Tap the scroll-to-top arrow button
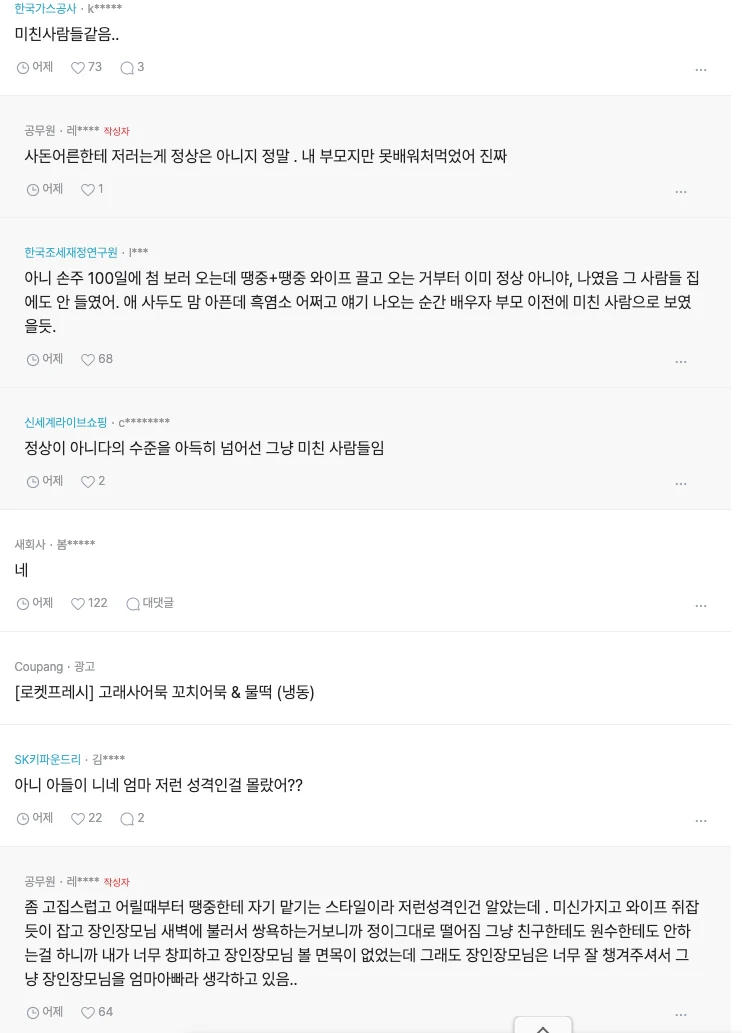 pos(542,1026)
